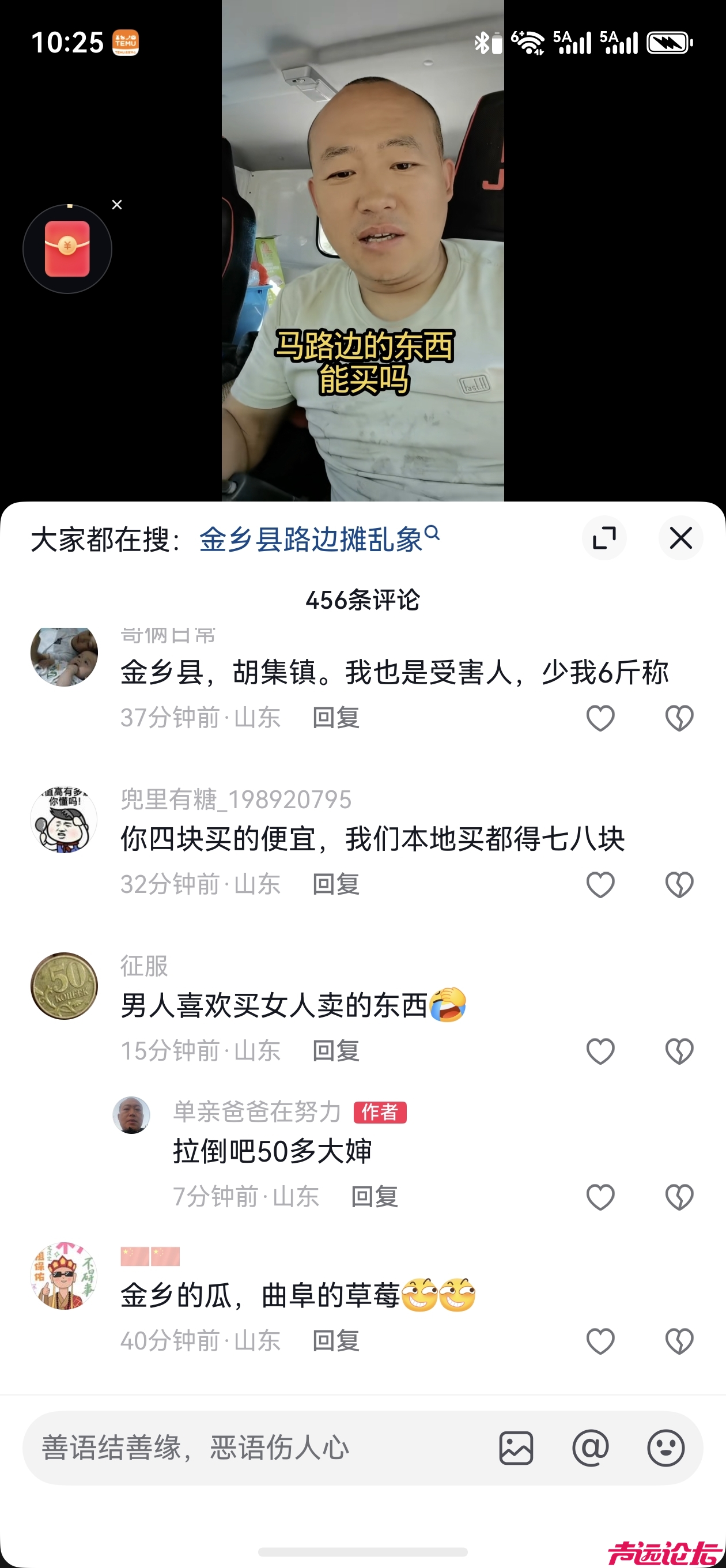Expand comments to full screen
This screenshot has height=1568, width=726.
point(604,538)
